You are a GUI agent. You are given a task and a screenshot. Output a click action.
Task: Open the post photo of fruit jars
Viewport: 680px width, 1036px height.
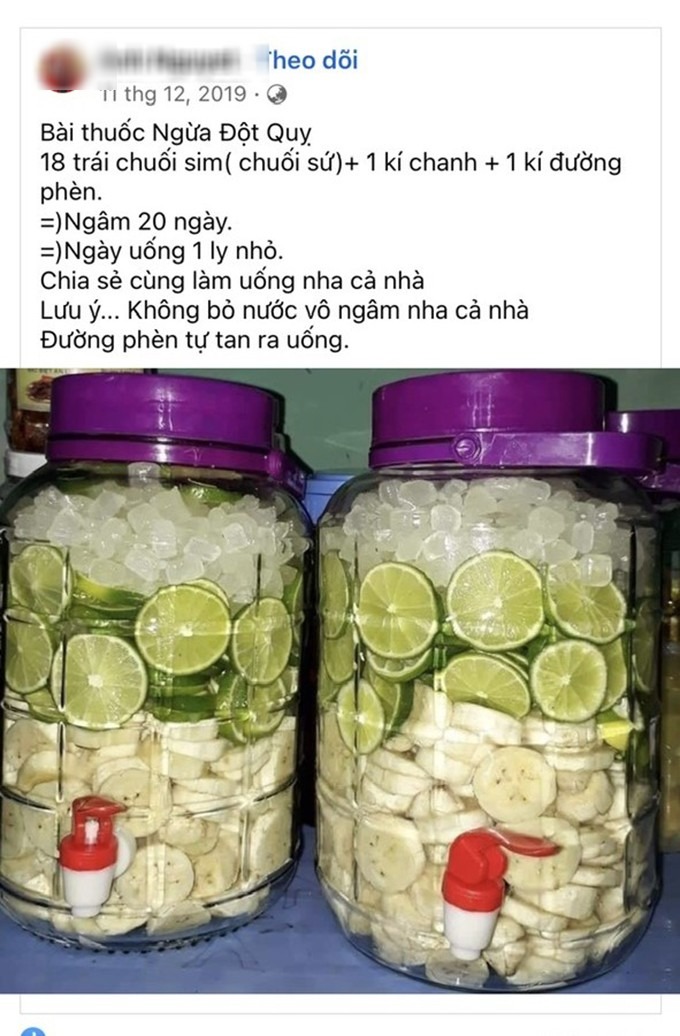click(x=340, y=680)
